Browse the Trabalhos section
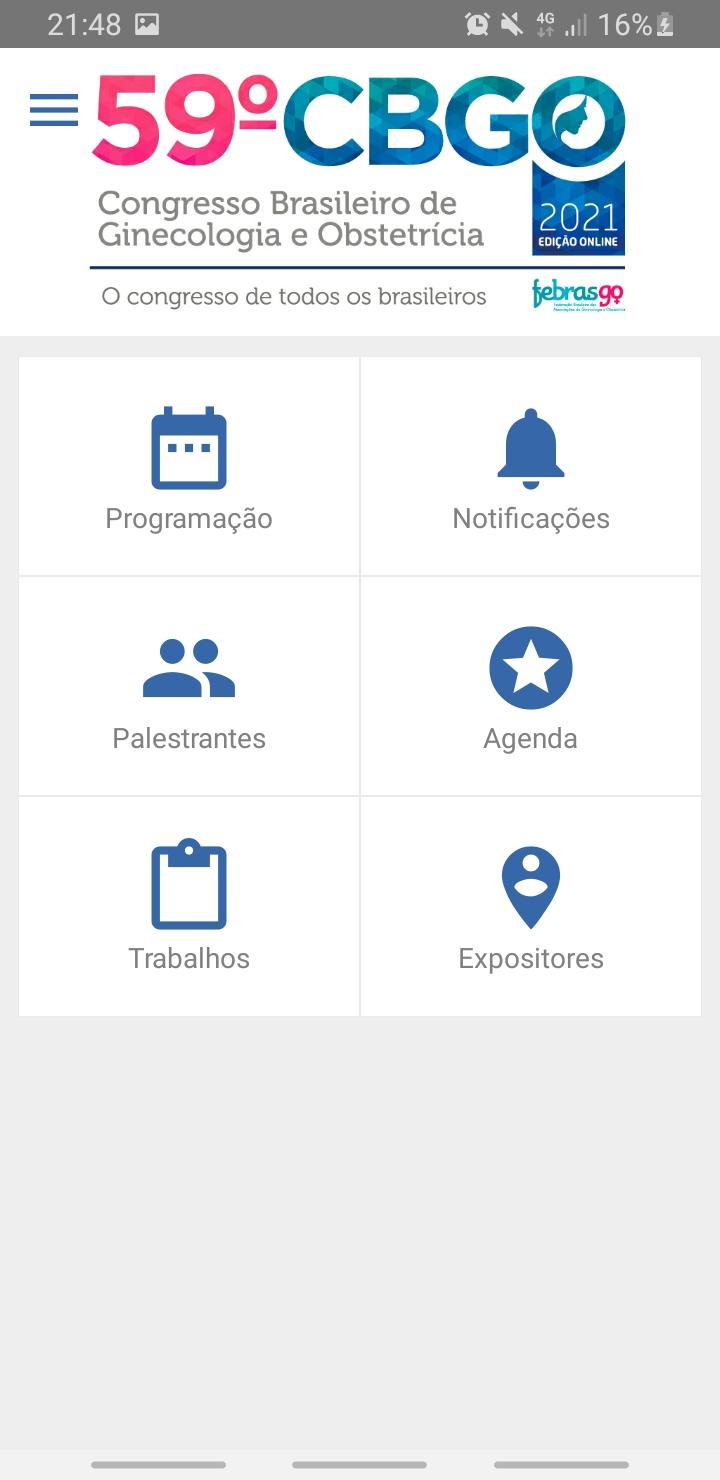 [189, 906]
